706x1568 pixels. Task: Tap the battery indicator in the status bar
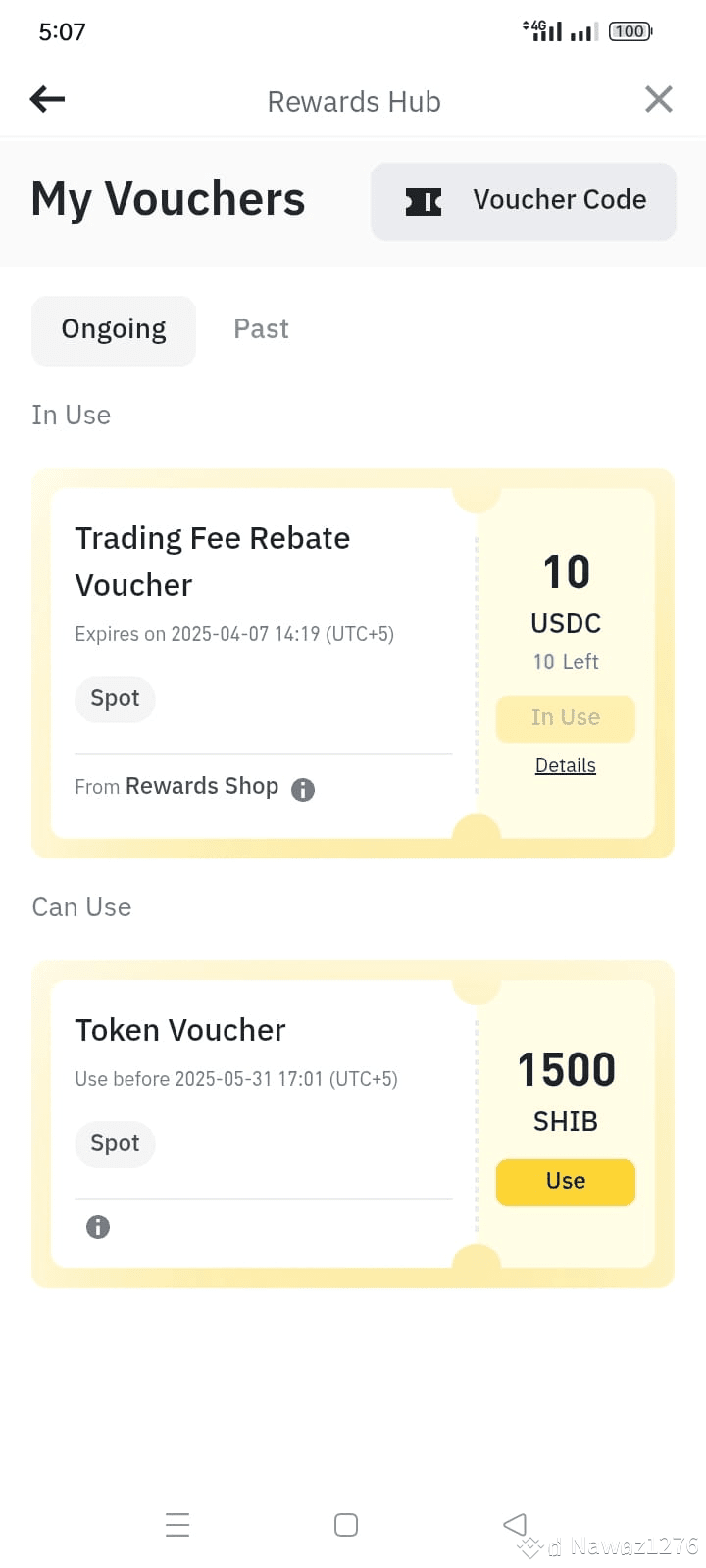[630, 31]
